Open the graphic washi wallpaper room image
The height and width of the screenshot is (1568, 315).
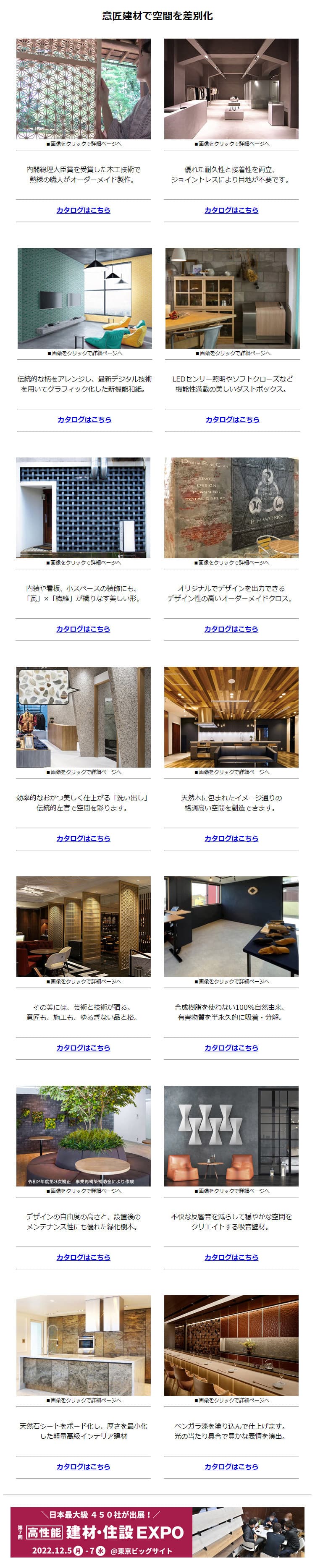(x=85, y=298)
